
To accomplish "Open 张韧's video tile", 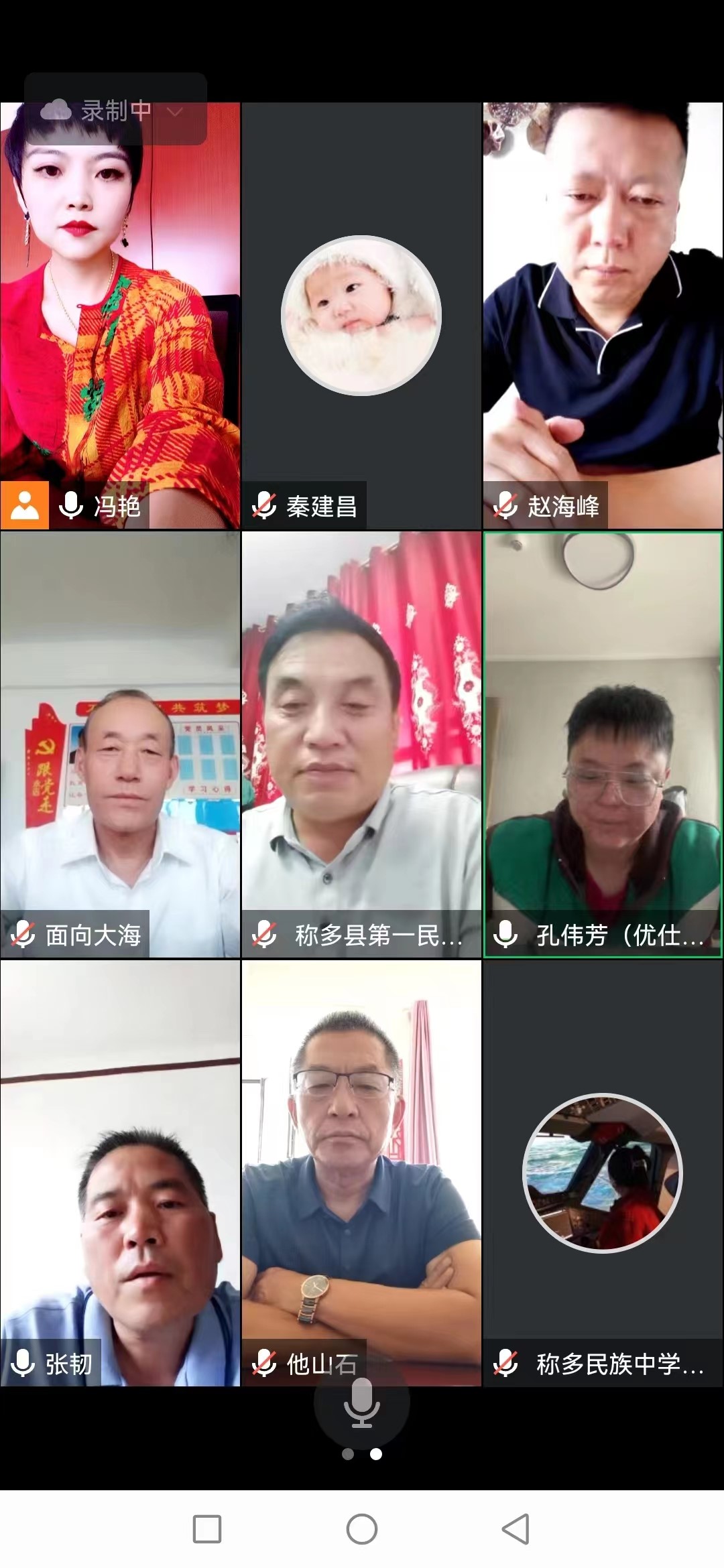I will coord(121,1173).
